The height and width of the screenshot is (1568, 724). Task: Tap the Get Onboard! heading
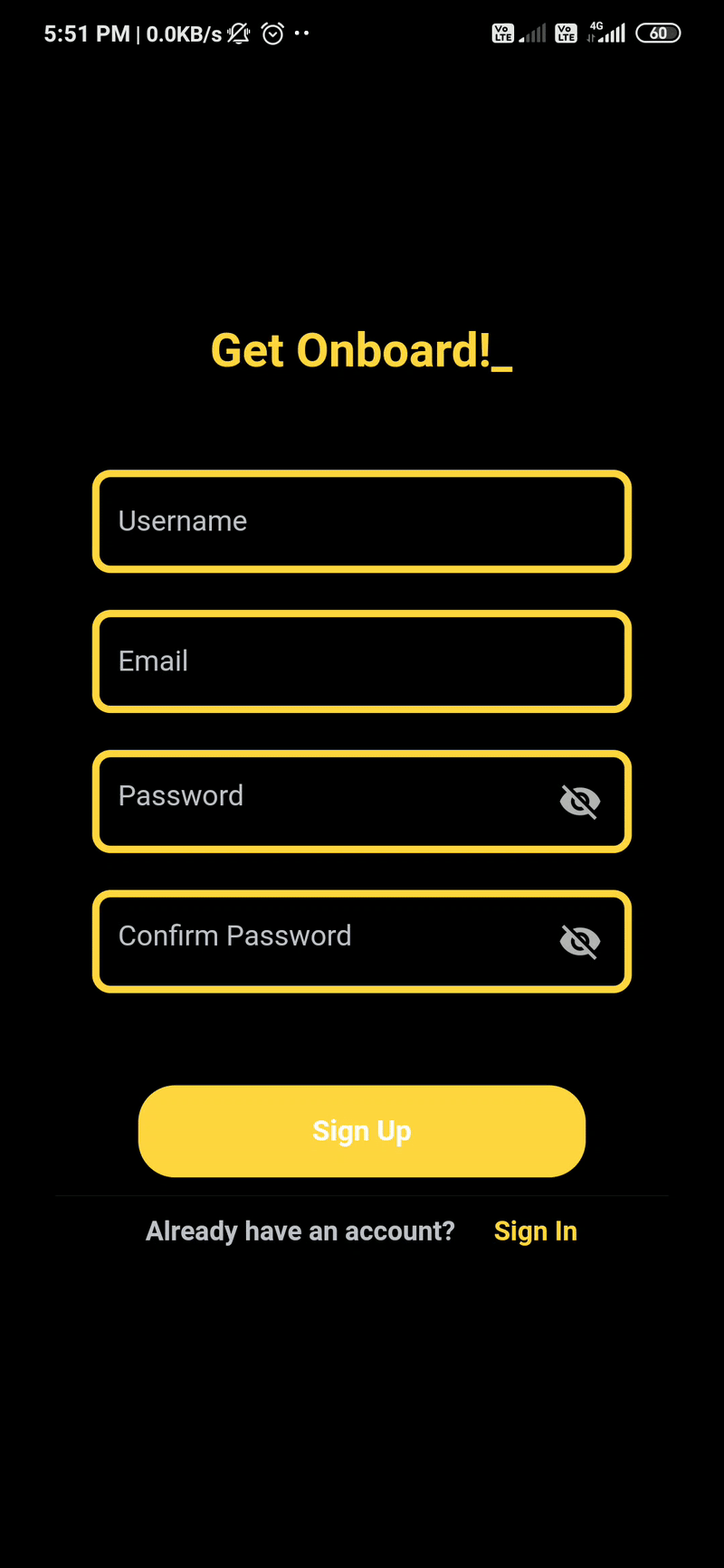pos(362,350)
